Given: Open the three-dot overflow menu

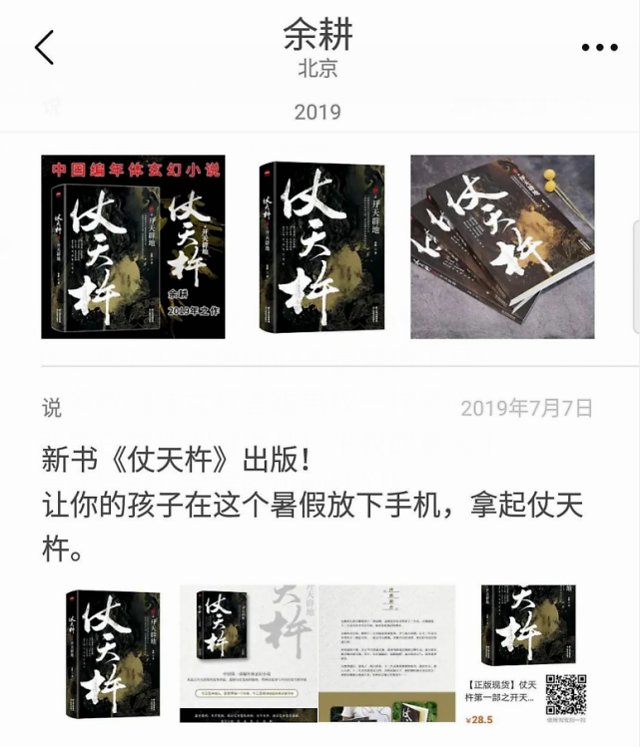Looking at the screenshot, I should coord(599,47).
